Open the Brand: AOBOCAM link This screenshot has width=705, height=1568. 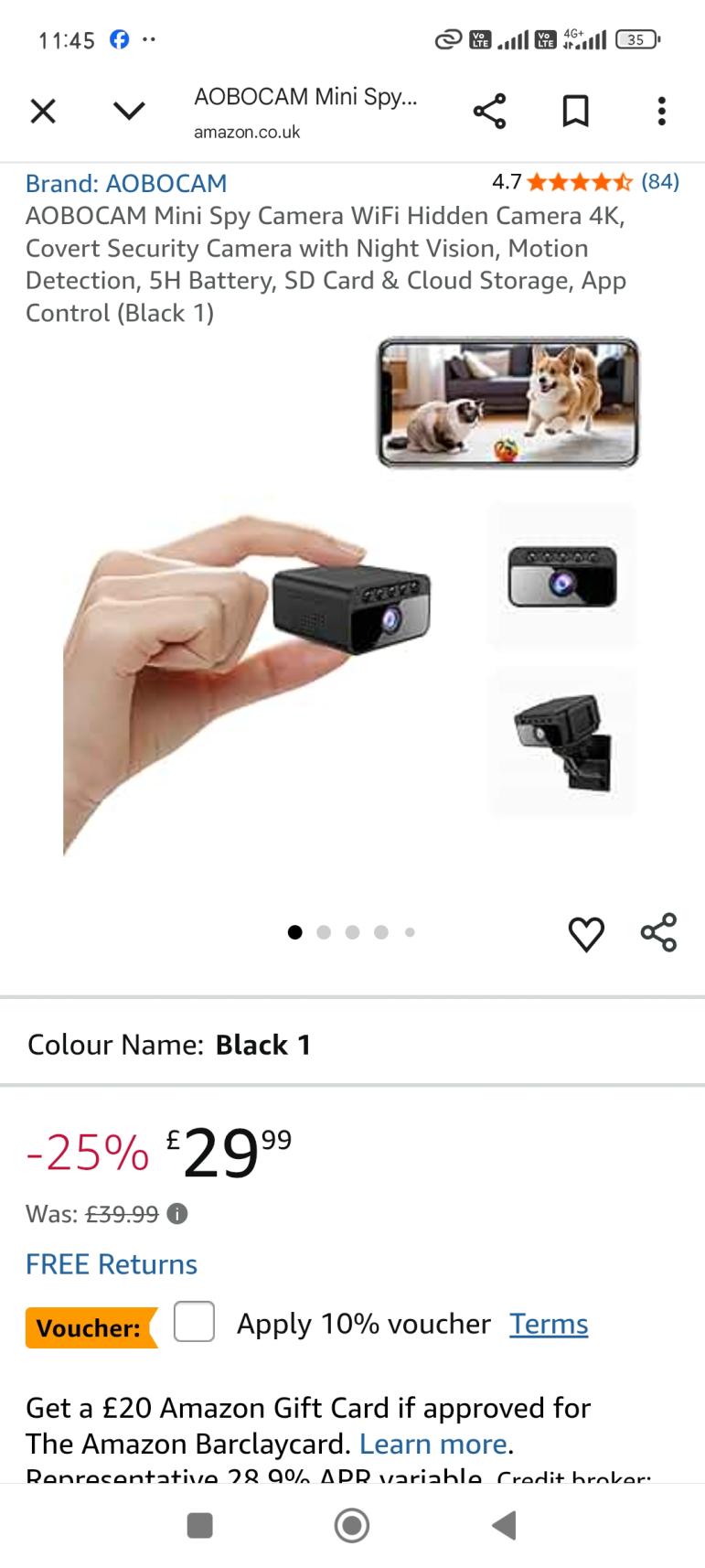tap(126, 183)
